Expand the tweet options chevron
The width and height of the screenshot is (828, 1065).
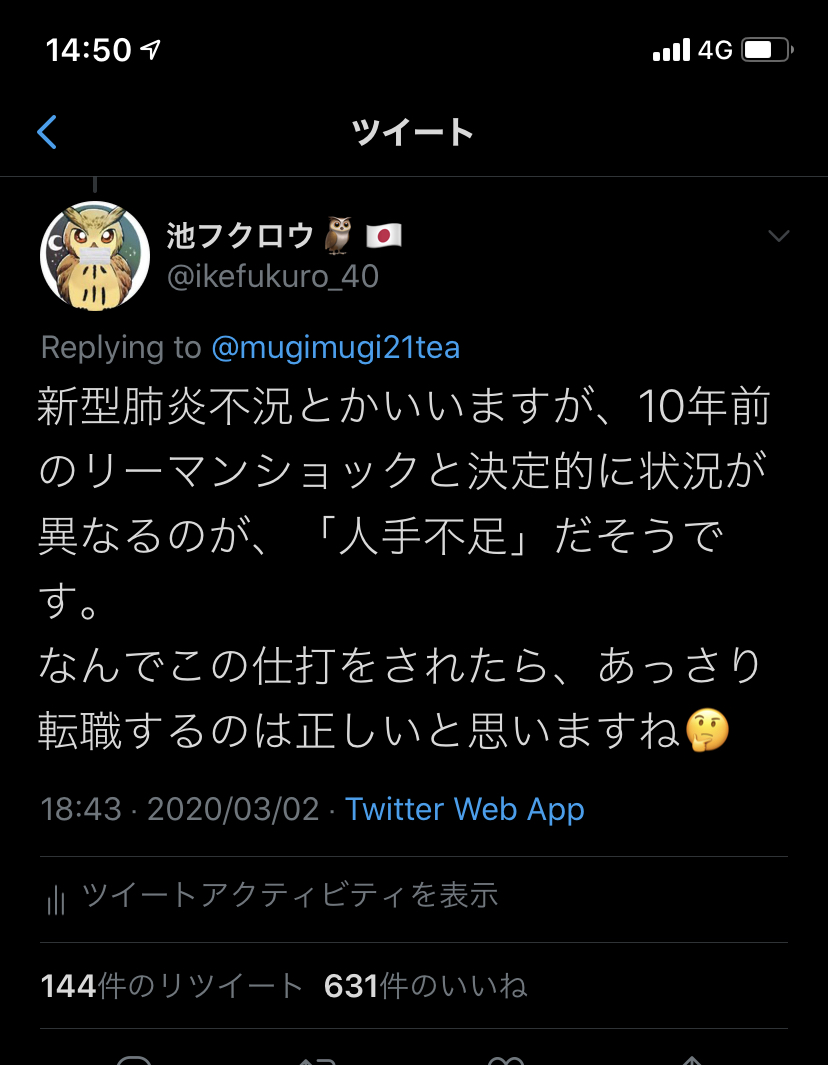pos(778,236)
